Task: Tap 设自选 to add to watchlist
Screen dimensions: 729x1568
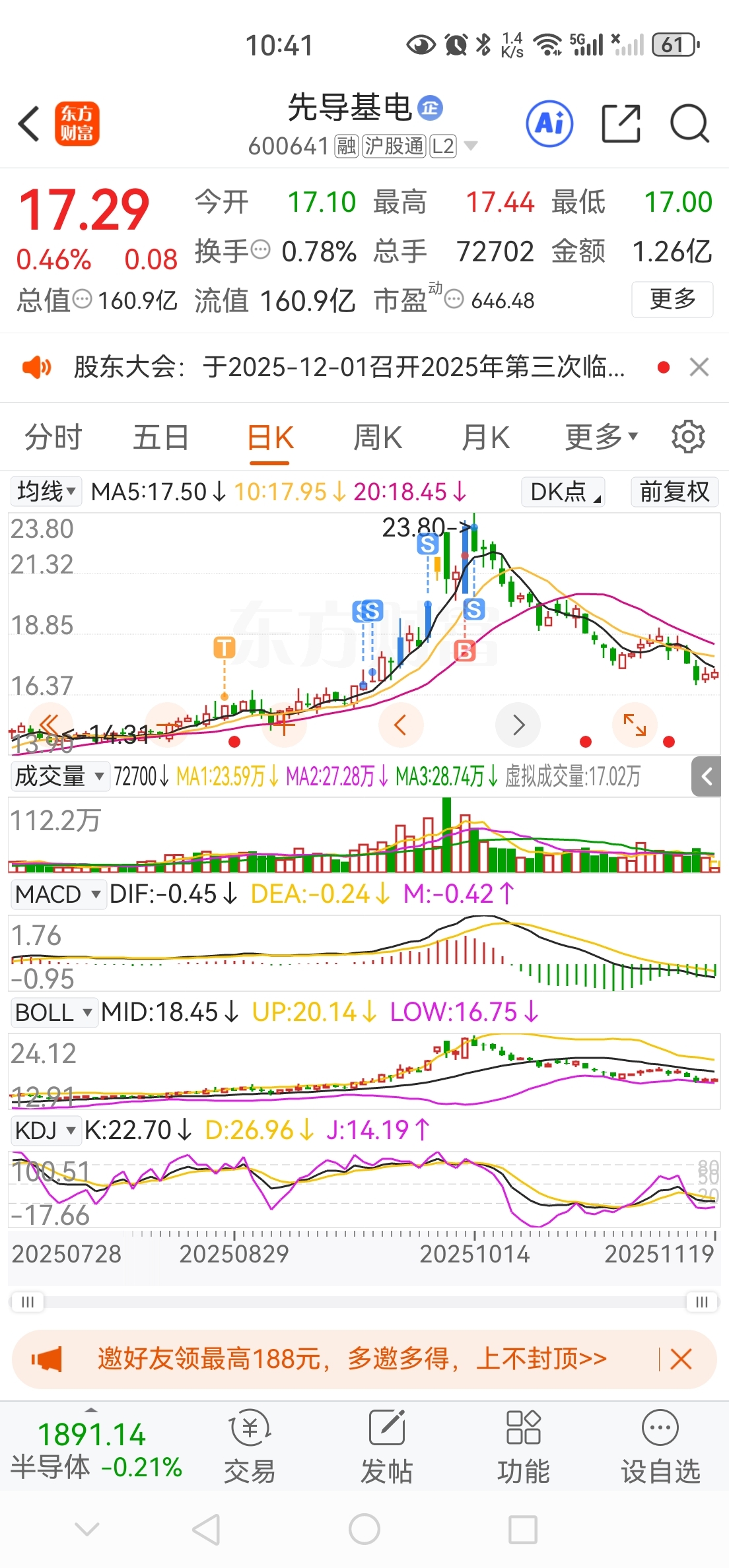Action: click(x=660, y=1447)
